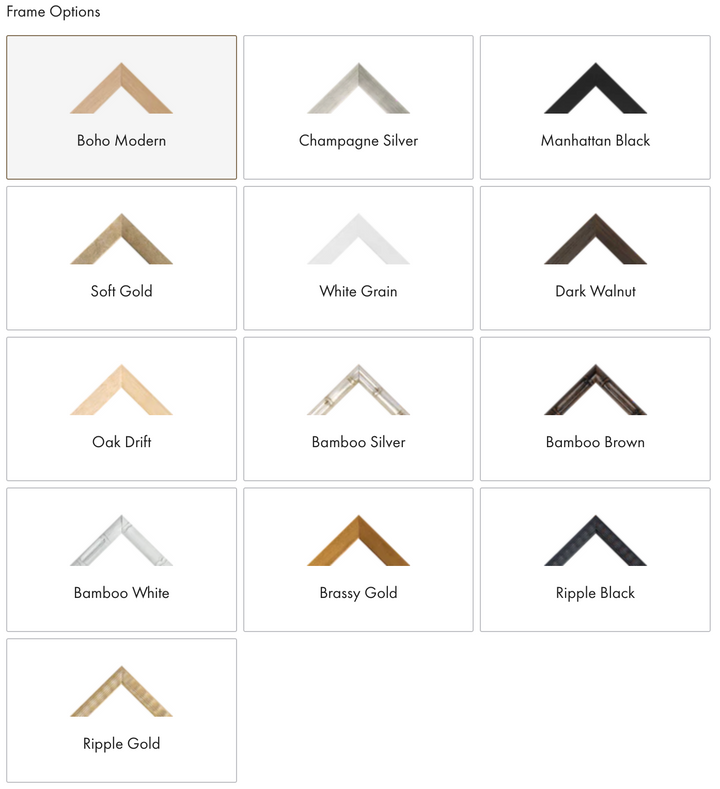Select the Bamboo White frame
Screen dimensions: 720x789
click(121, 560)
